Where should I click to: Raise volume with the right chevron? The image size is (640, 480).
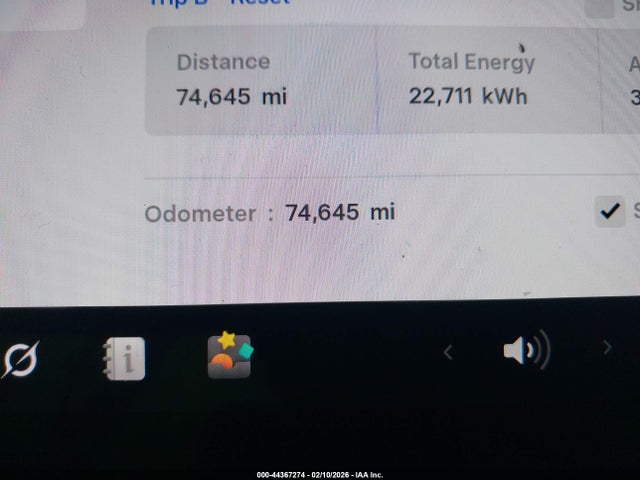(607, 348)
